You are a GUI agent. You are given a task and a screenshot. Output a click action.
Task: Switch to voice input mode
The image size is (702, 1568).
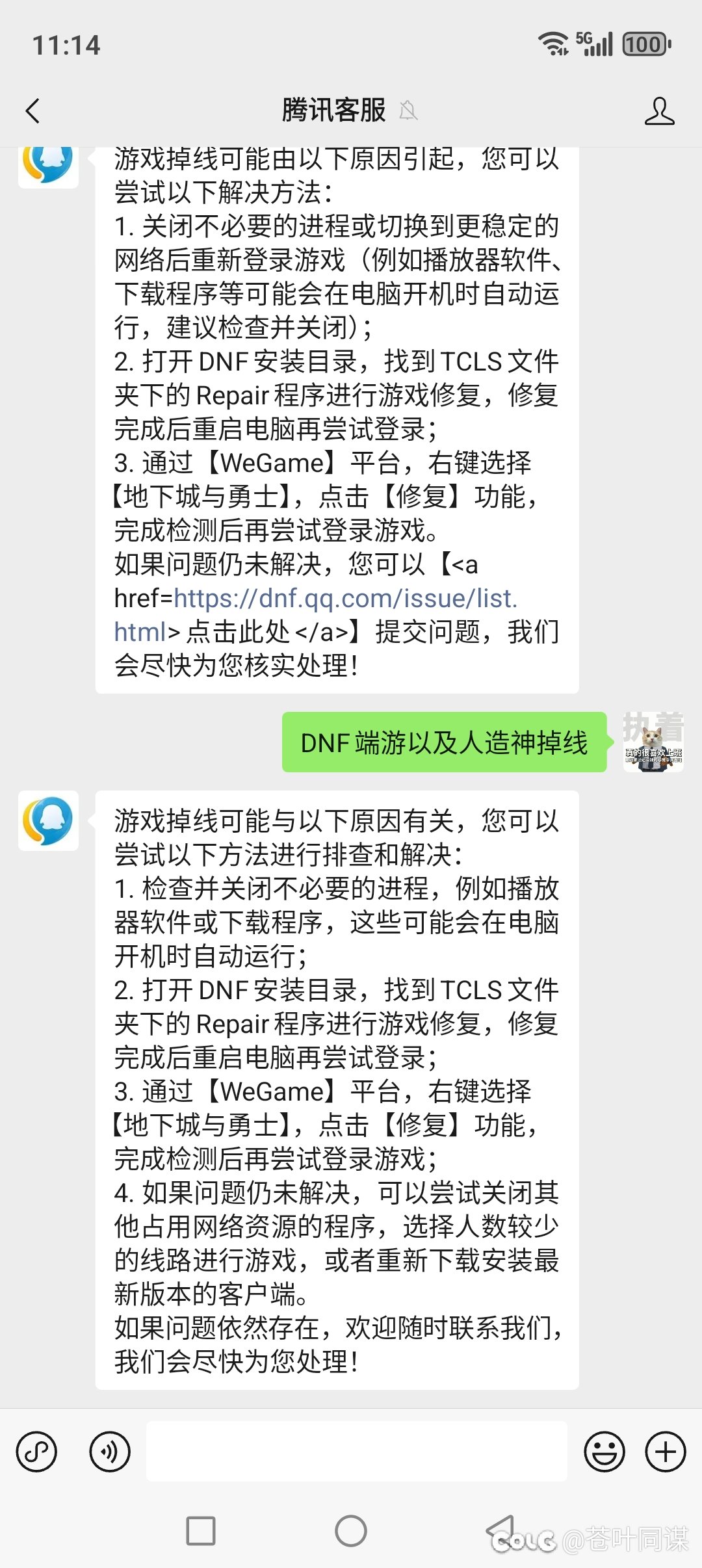point(110,1452)
